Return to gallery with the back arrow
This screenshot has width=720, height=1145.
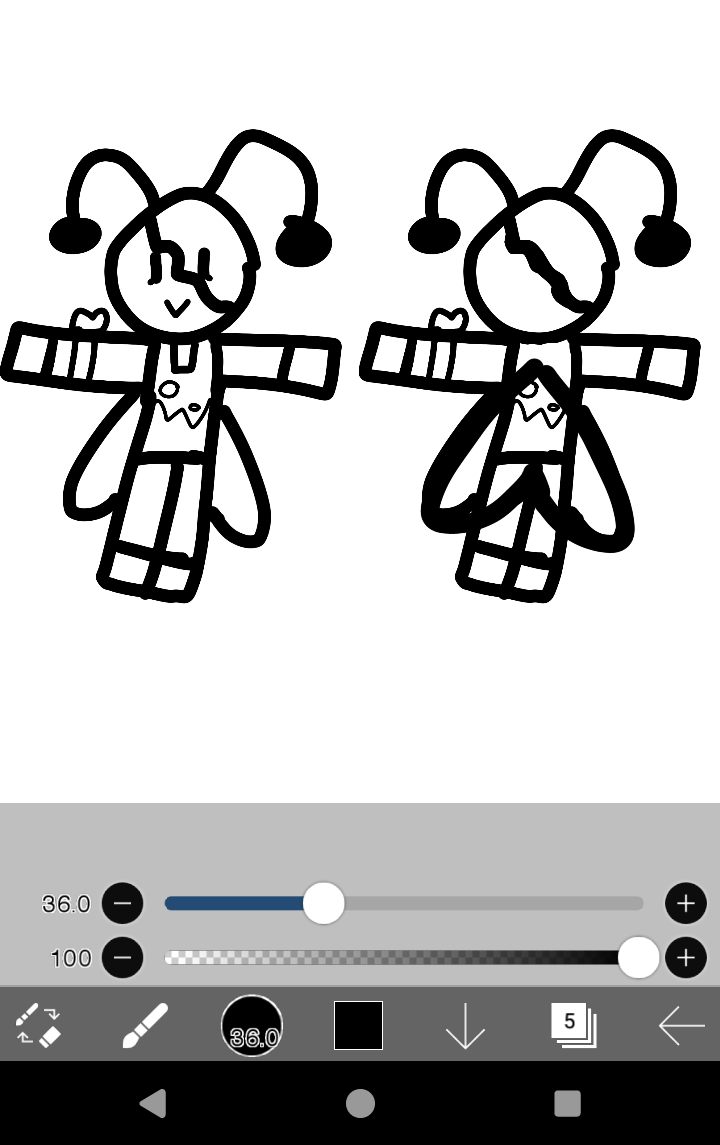coord(681,1024)
